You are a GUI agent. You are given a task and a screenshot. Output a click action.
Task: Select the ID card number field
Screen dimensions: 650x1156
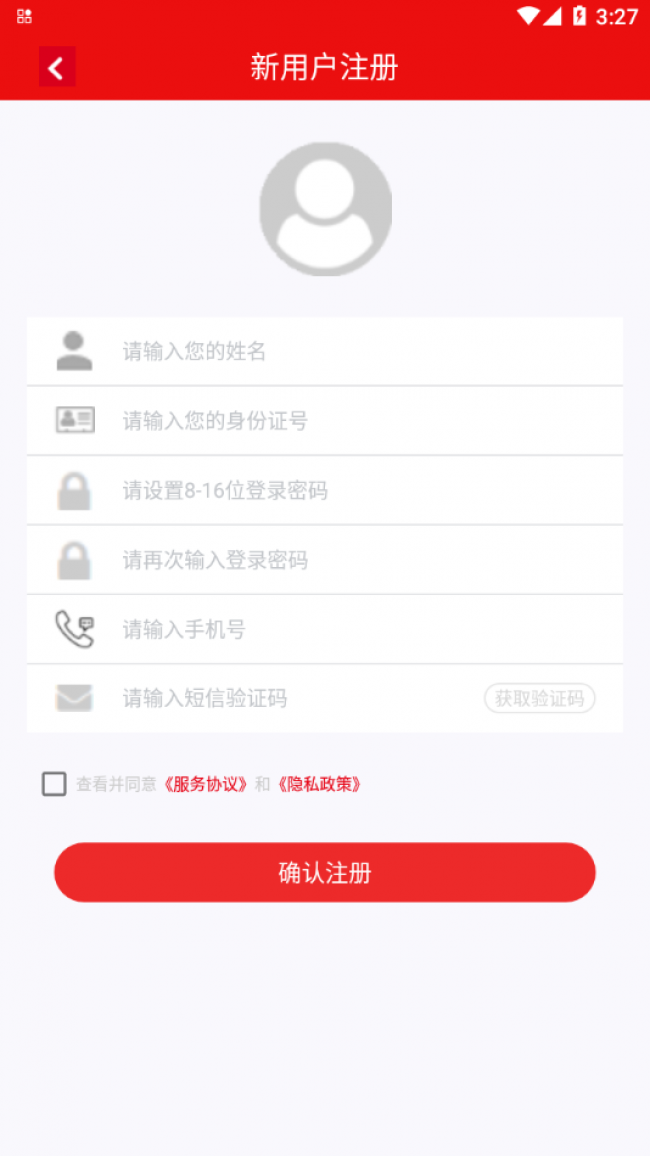click(x=360, y=421)
